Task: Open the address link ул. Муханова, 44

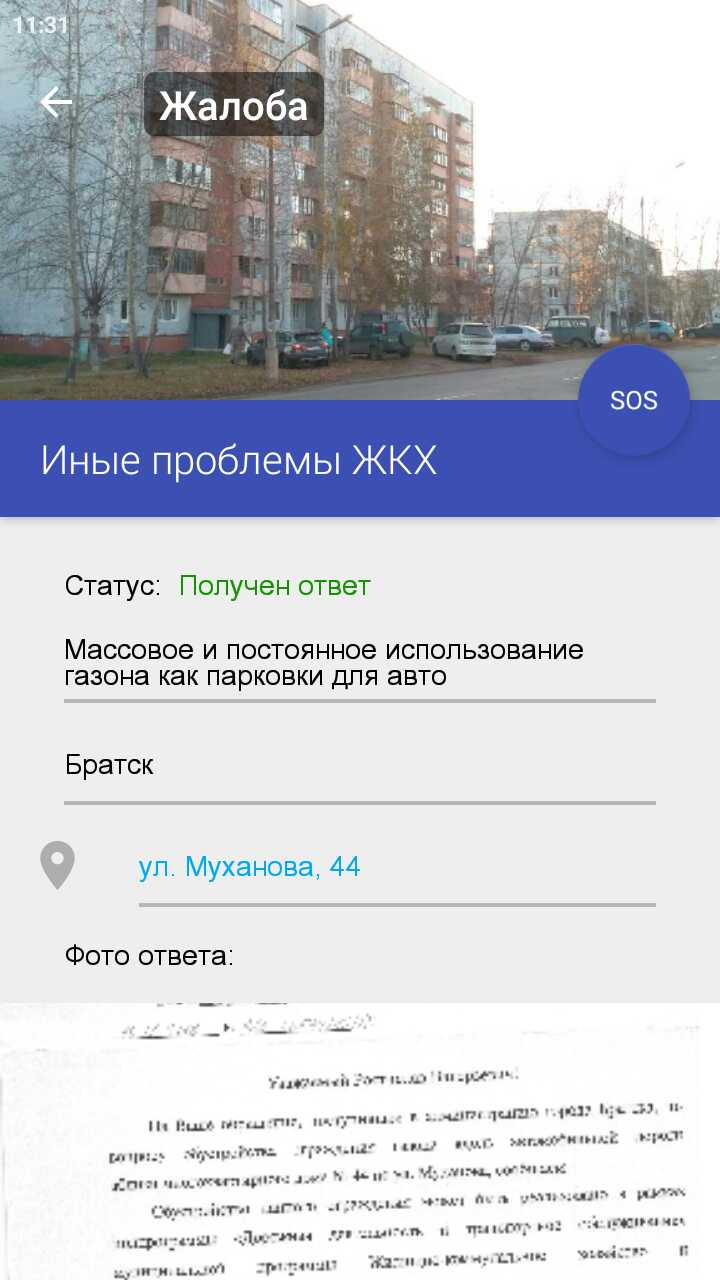Action: tap(249, 866)
